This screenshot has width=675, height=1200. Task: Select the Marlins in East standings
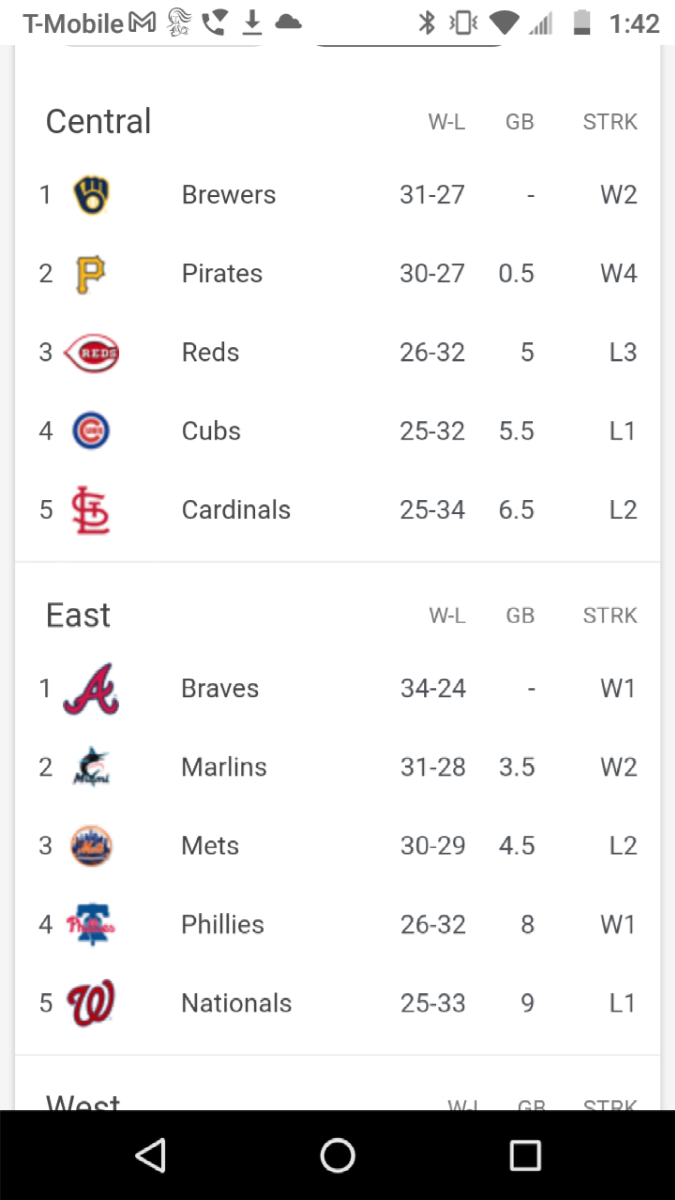[337, 767]
